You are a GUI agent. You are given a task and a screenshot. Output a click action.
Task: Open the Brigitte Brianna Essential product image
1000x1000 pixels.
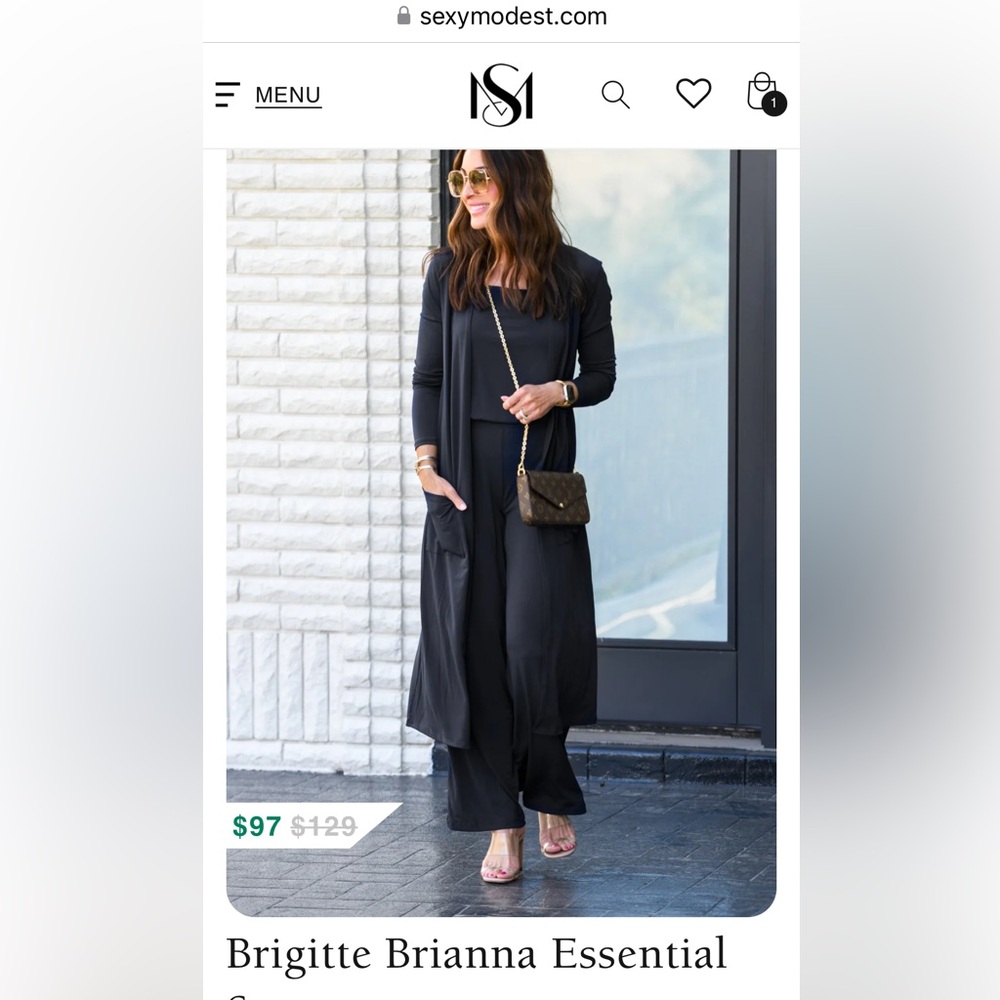500,530
